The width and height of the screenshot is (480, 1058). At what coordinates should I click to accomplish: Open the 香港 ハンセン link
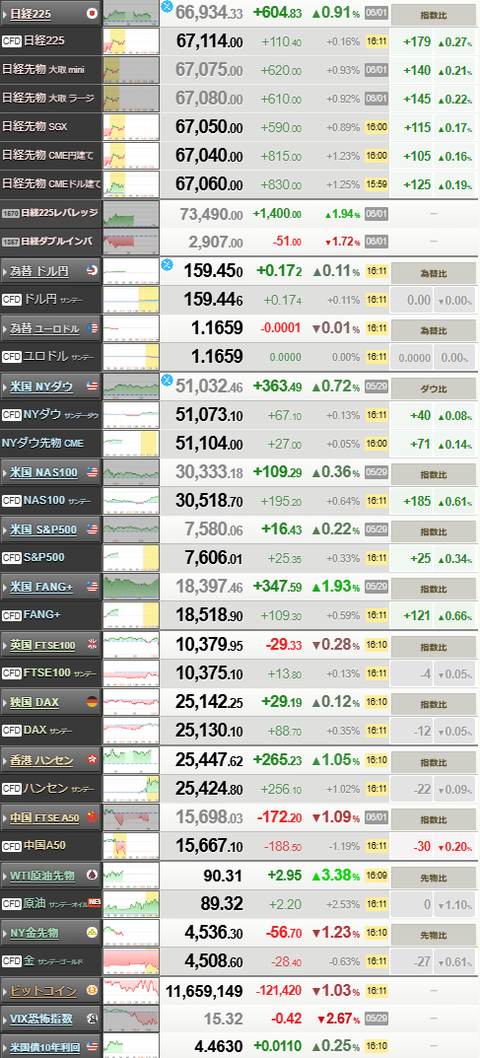[x=41, y=760]
